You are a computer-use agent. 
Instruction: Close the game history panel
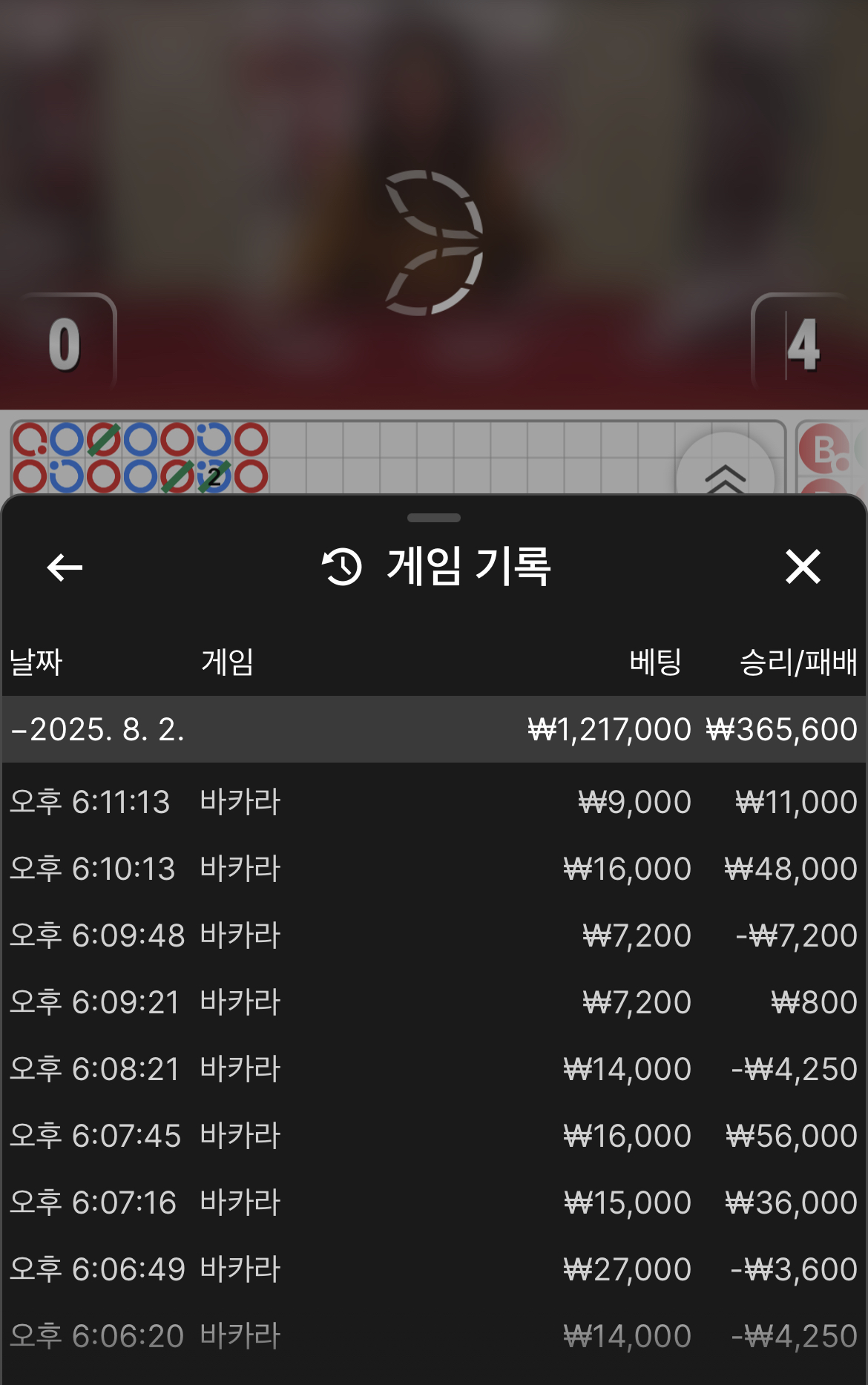click(x=803, y=568)
